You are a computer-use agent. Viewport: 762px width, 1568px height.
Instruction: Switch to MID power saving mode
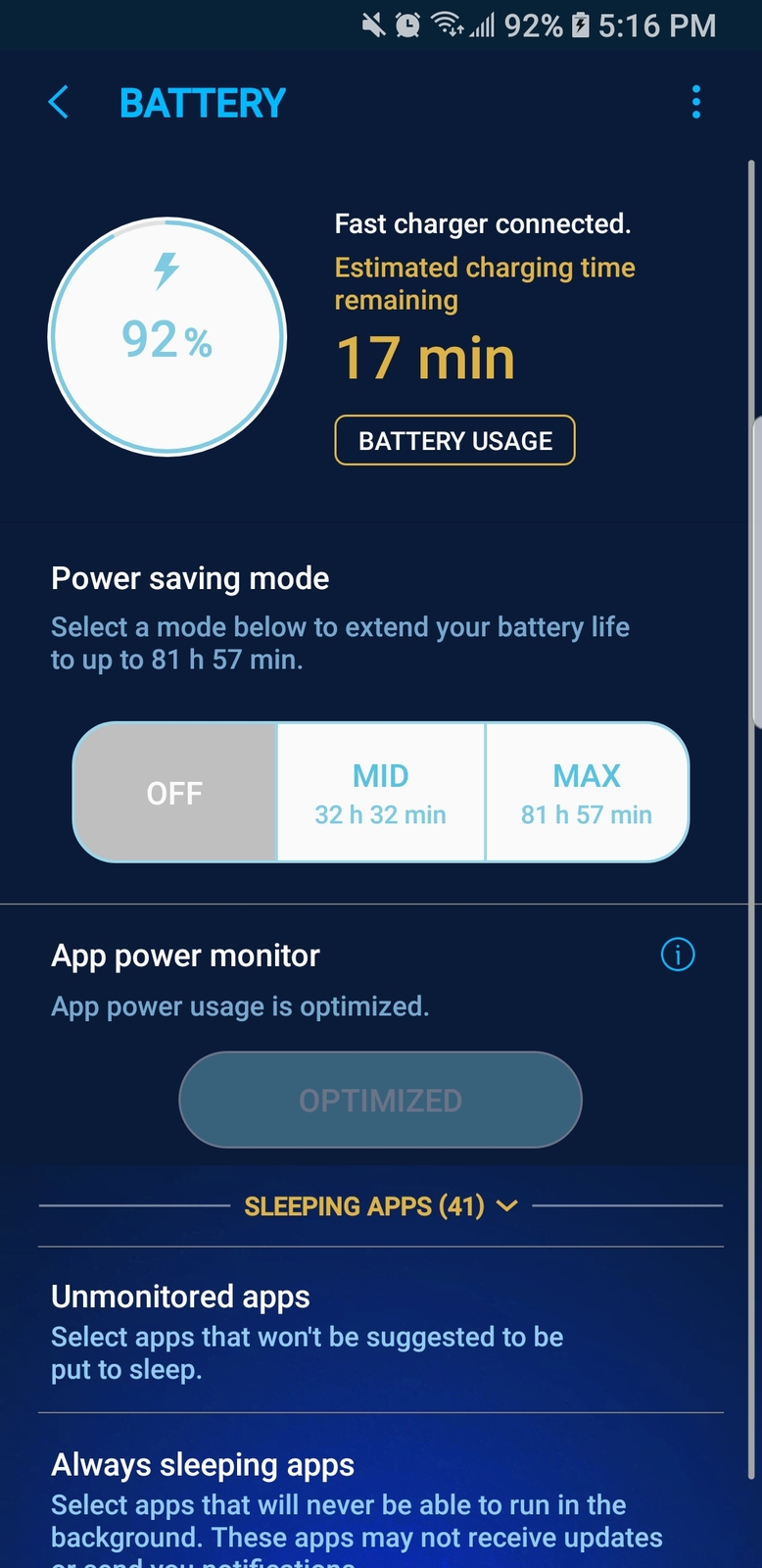point(380,793)
